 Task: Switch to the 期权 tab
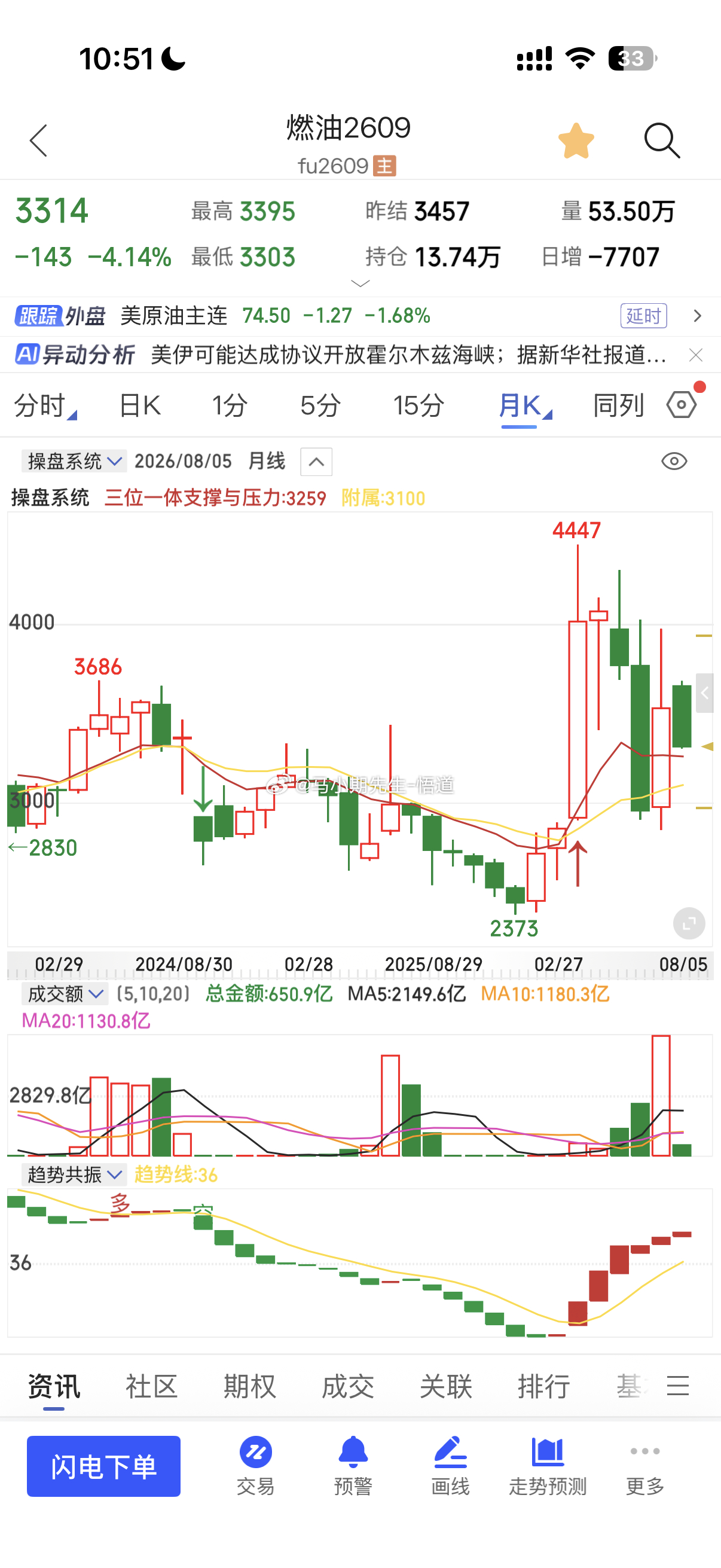tap(249, 1387)
